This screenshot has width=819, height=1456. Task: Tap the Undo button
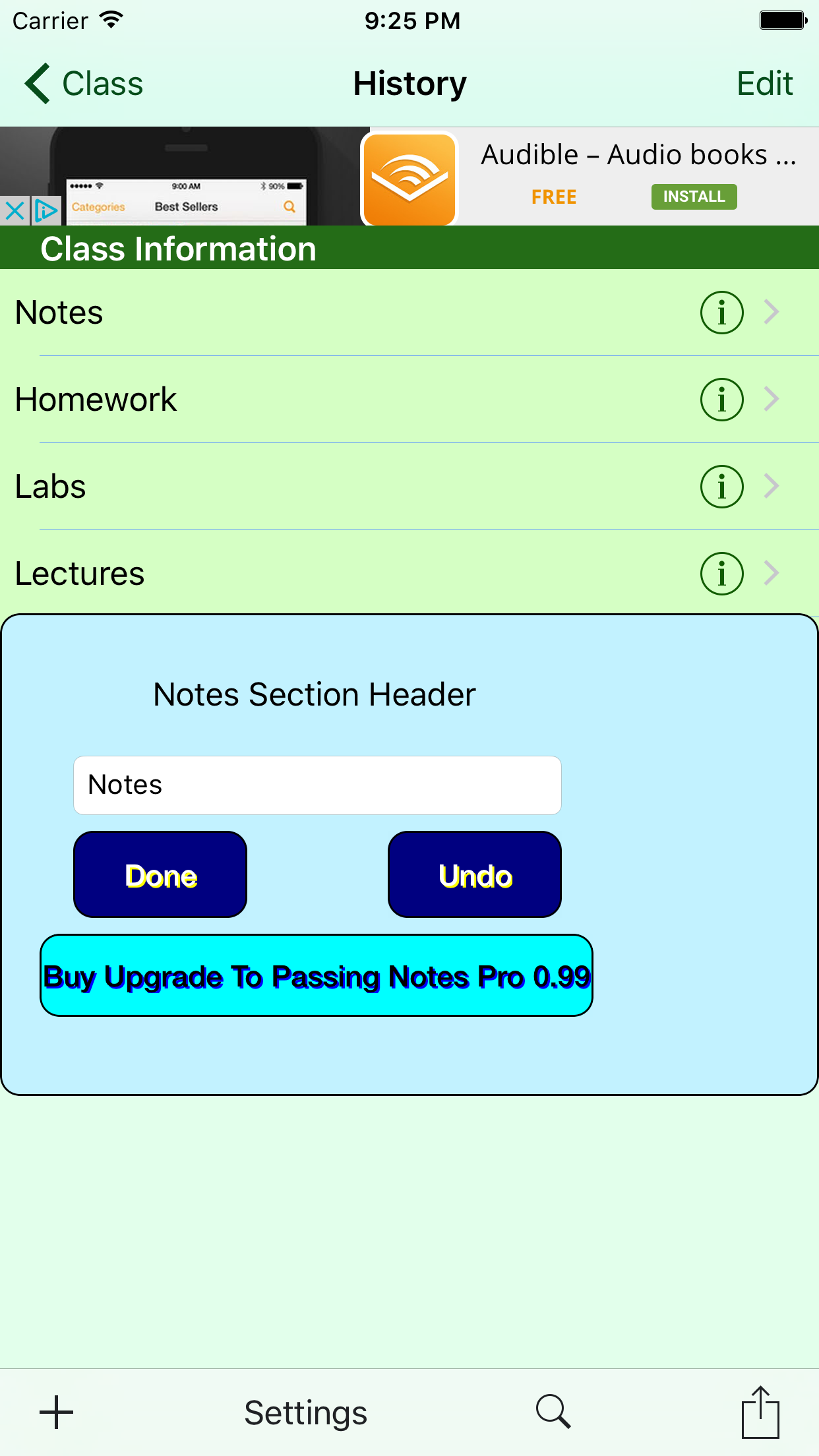click(475, 874)
